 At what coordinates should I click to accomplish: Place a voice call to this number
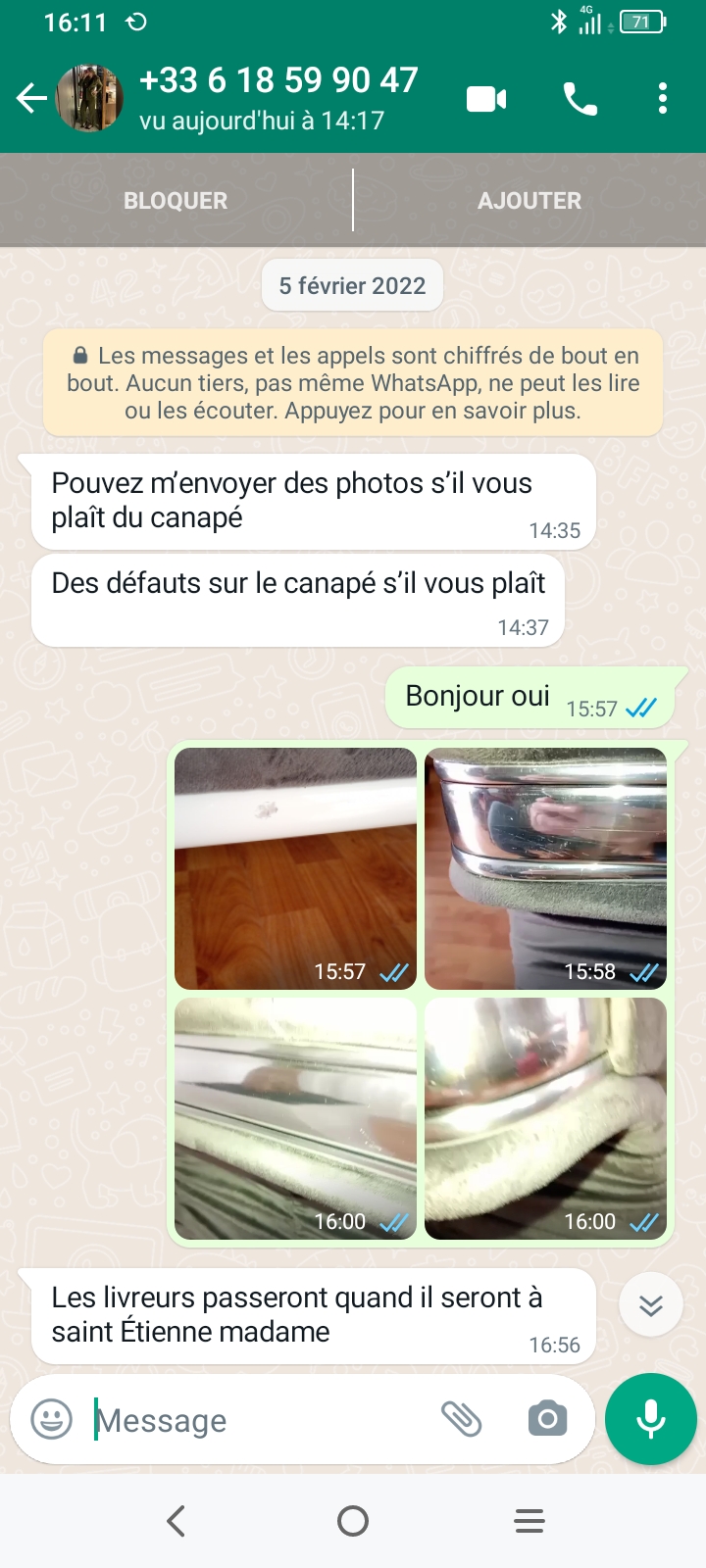pyautogui.click(x=580, y=99)
